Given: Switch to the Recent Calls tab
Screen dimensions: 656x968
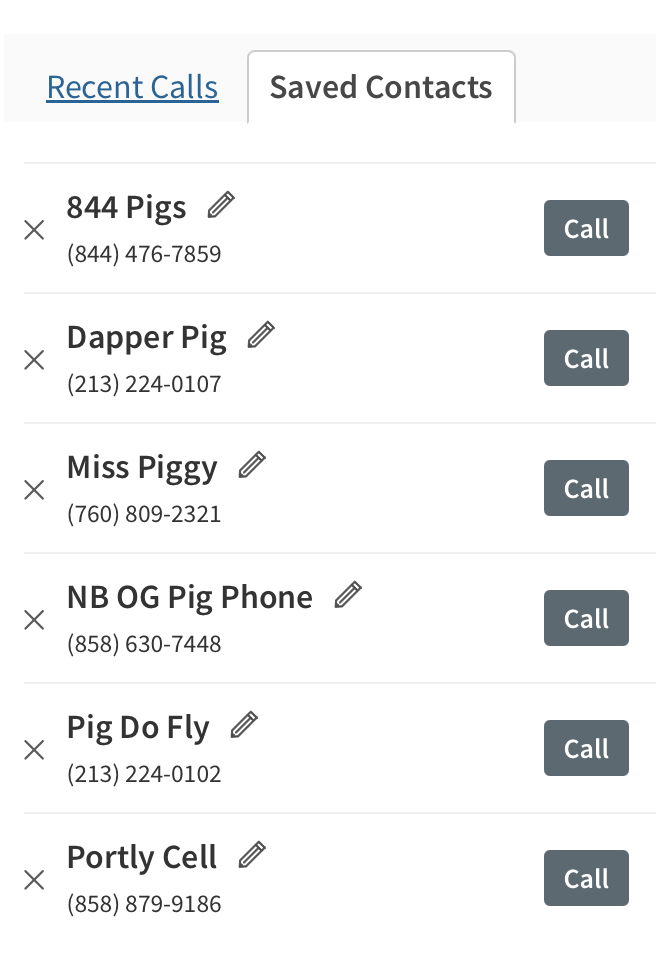Looking at the screenshot, I should point(132,88).
